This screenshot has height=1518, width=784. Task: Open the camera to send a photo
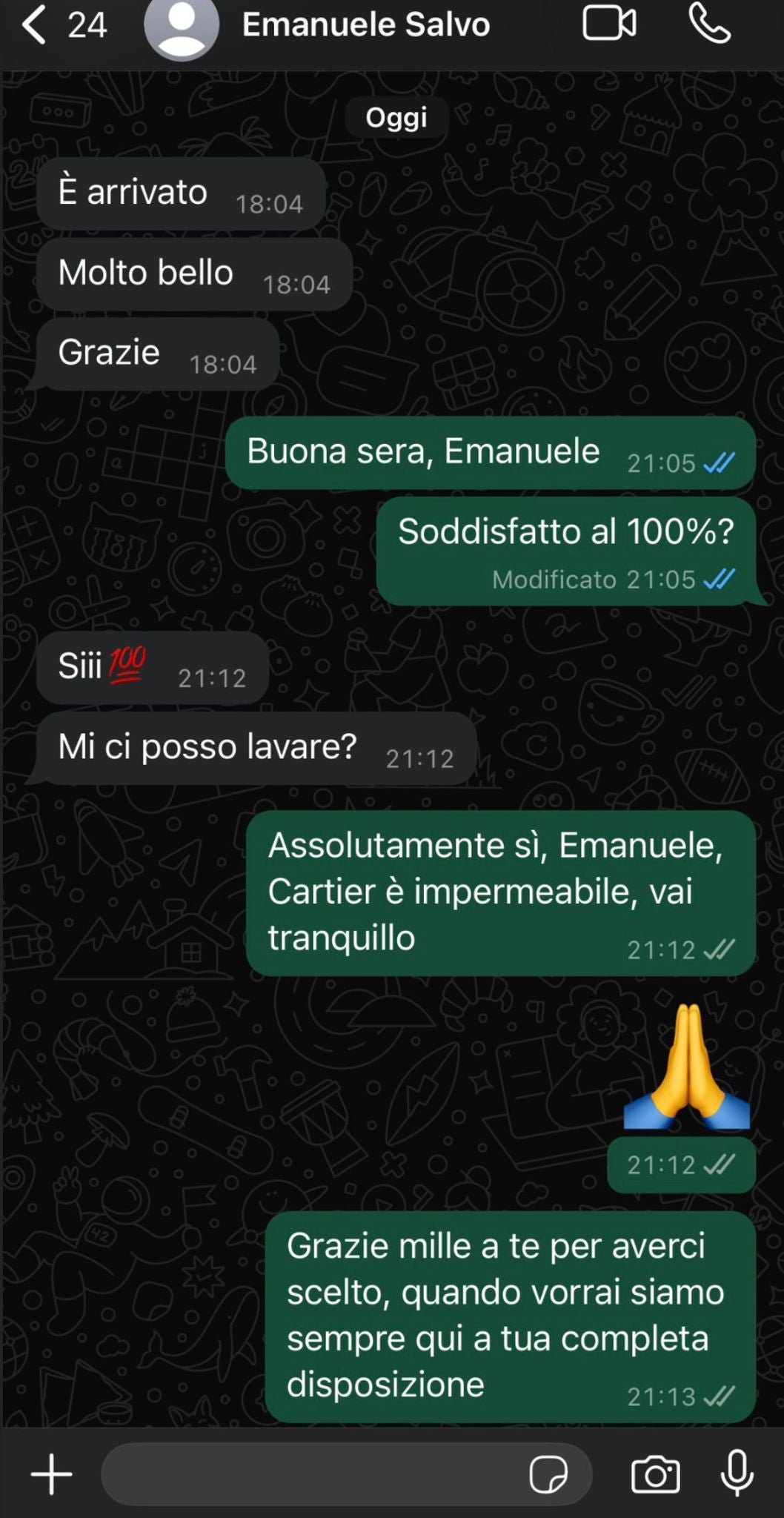[x=655, y=1474]
